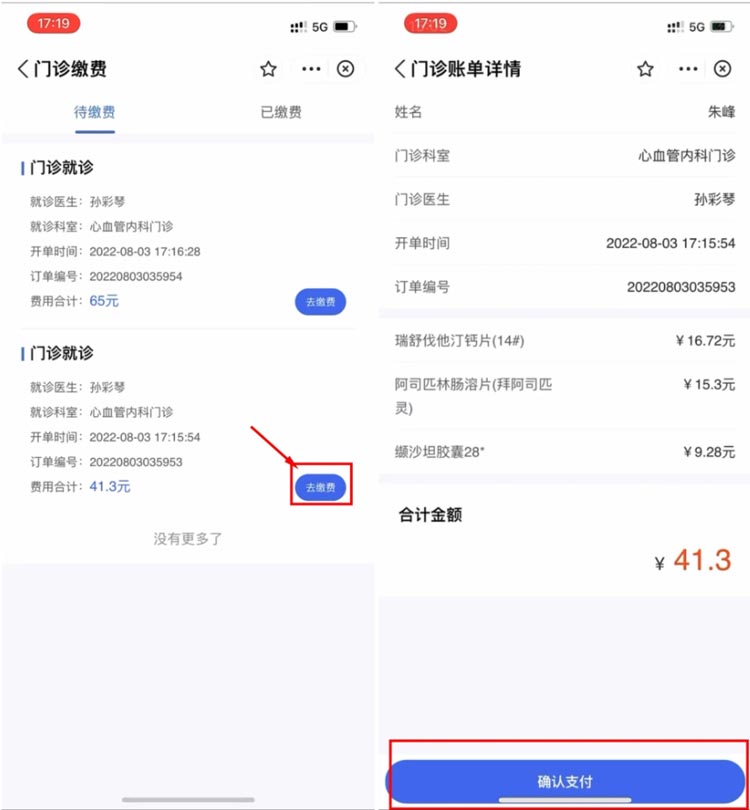Tap 去缴费 for the 65元 order
Image resolution: width=750 pixels, height=810 pixels.
tap(320, 302)
